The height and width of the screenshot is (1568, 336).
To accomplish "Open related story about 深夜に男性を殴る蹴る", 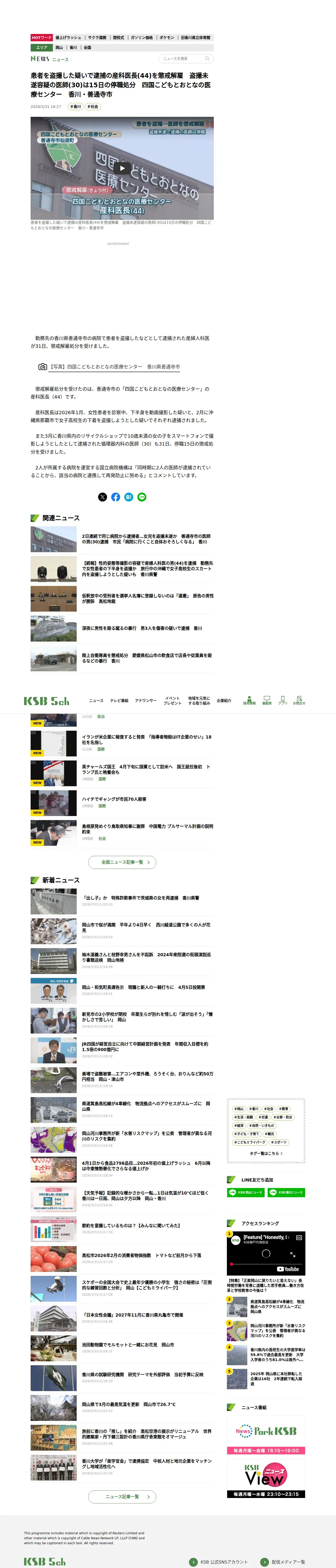I will point(142,628).
